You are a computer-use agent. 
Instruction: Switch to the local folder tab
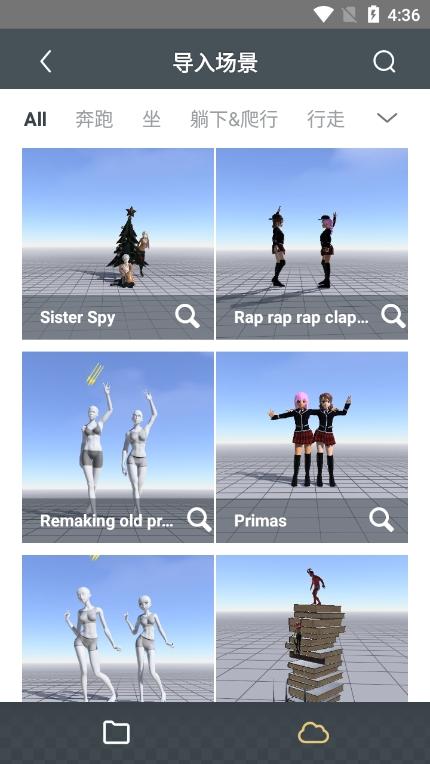(116, 733)
